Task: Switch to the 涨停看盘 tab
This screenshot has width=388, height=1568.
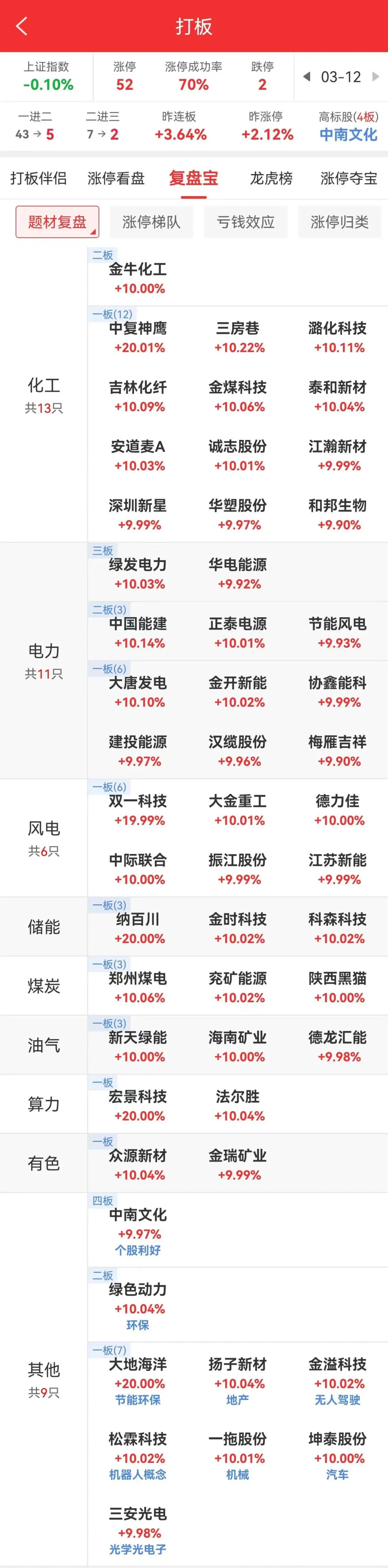Action: [116, 178]
